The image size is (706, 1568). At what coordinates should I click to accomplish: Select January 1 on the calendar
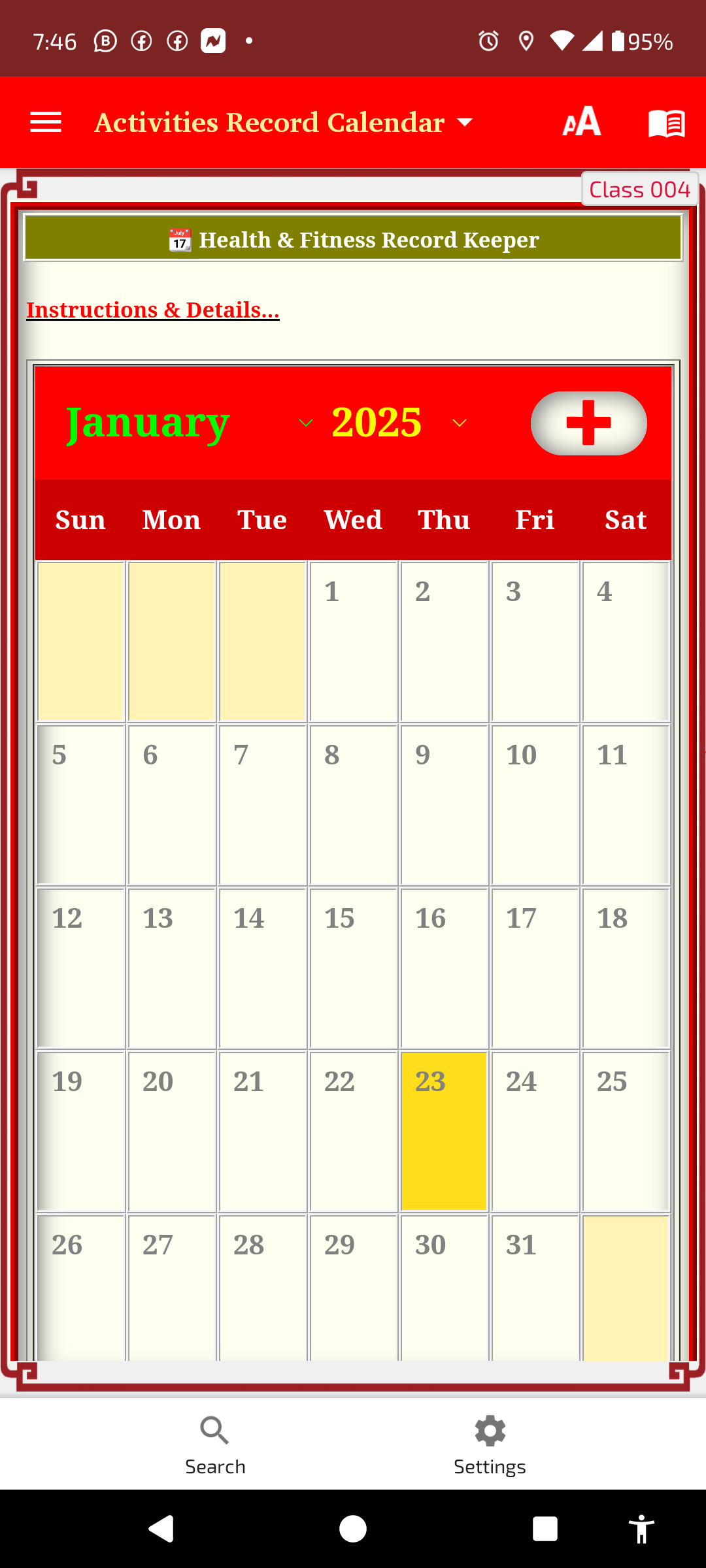click(x=353, y=641)
